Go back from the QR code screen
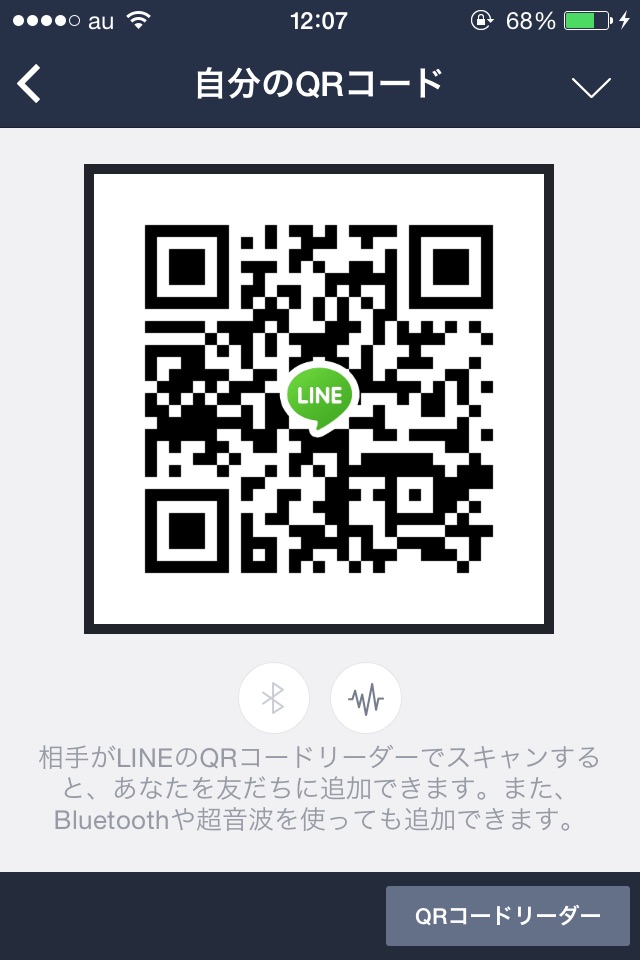The image size is (640, 960). click(x=30, y=84)
